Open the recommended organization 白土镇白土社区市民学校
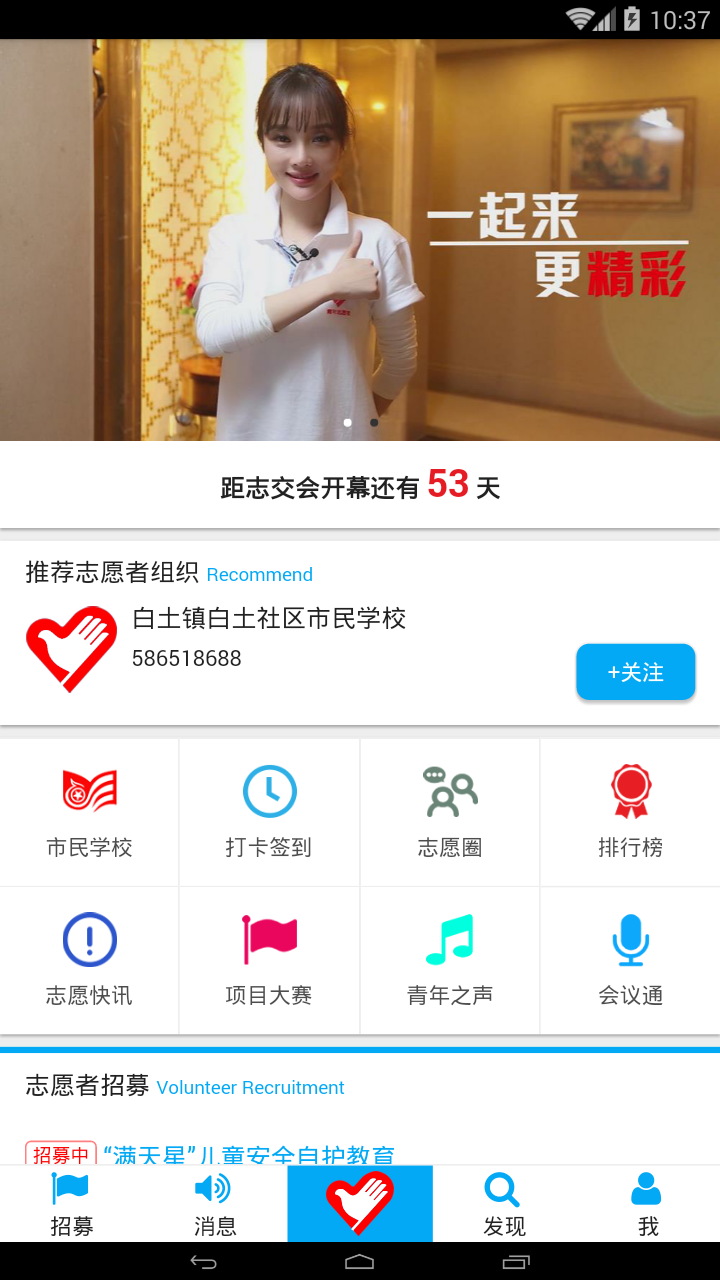The image size is (720, 1280). point(268,619)
